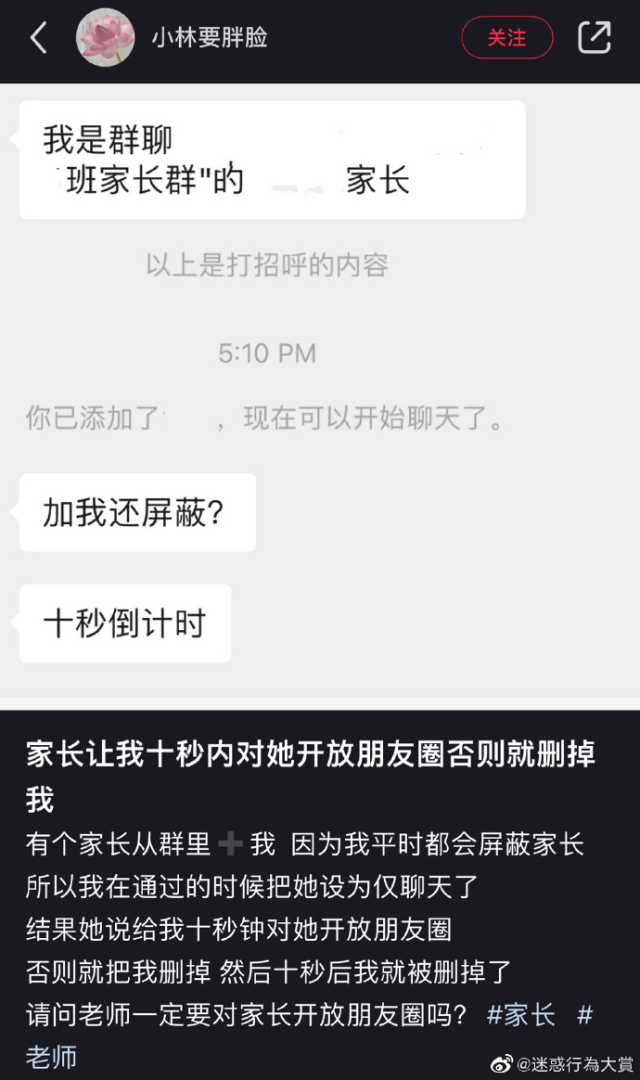Open 小林要胖脸's profile avatar

[x=105, y=38]
